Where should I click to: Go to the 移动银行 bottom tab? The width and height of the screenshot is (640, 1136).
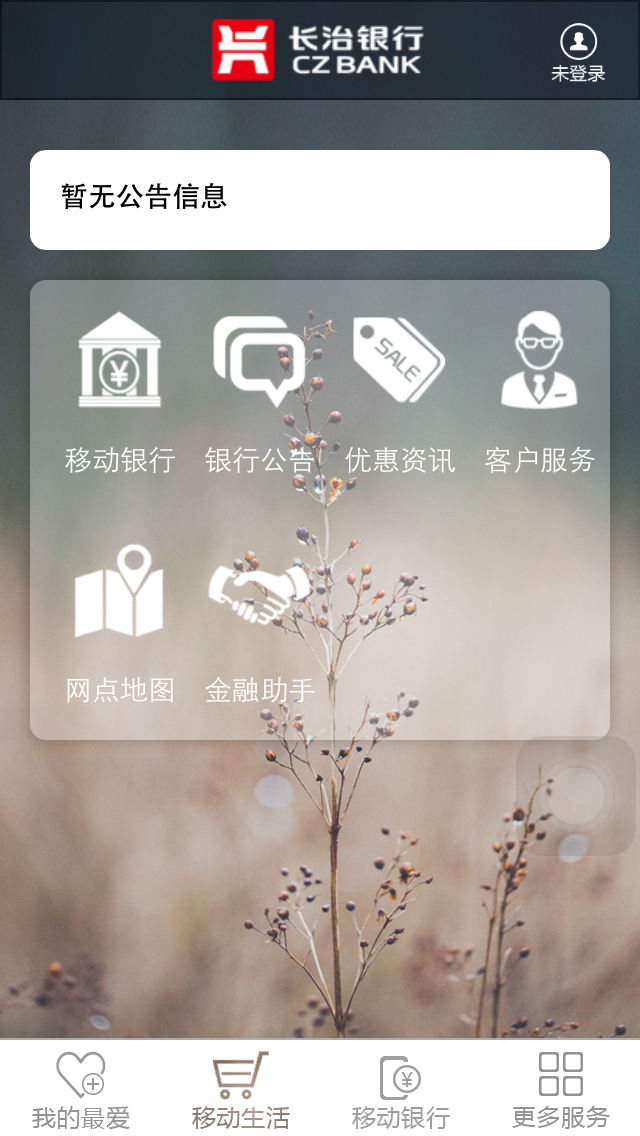coord(400,1090)
